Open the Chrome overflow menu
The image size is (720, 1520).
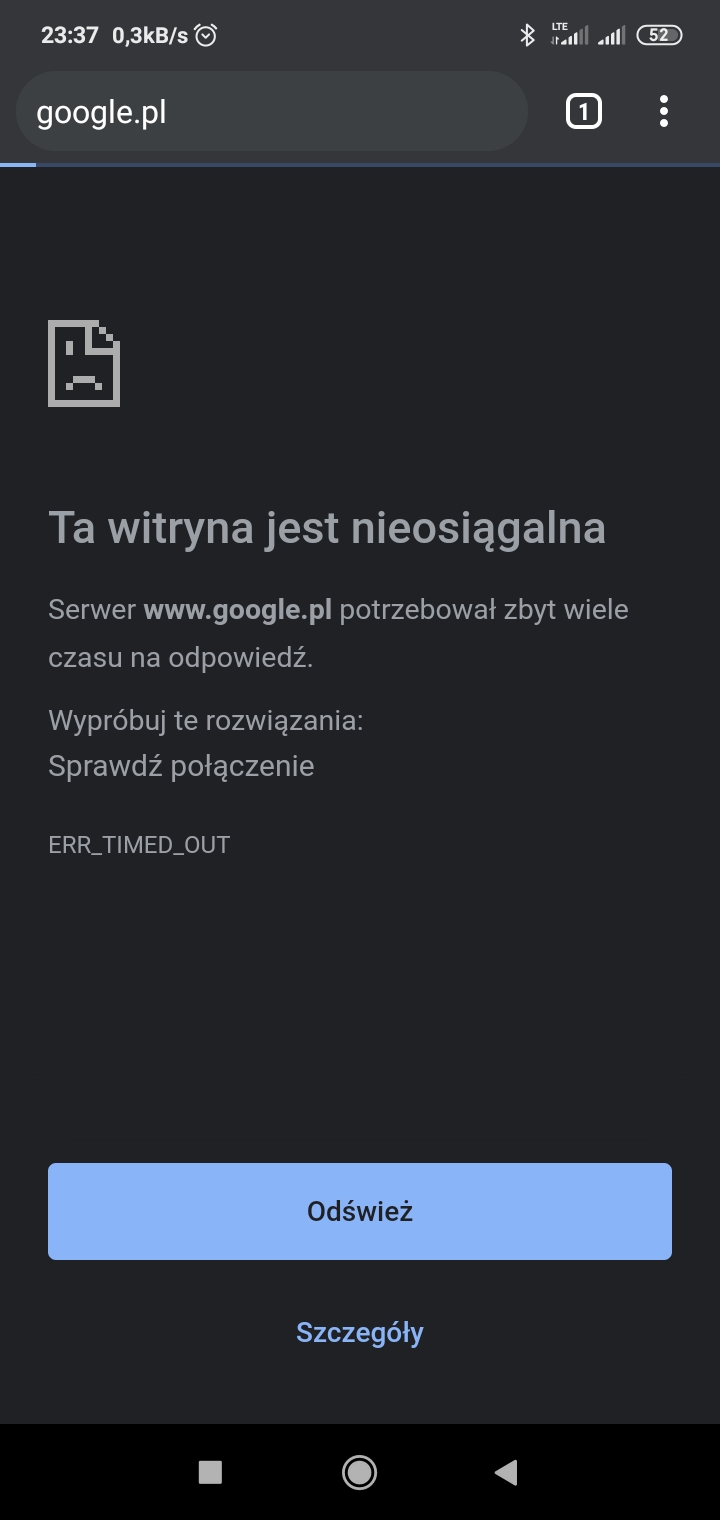[663, 112]
